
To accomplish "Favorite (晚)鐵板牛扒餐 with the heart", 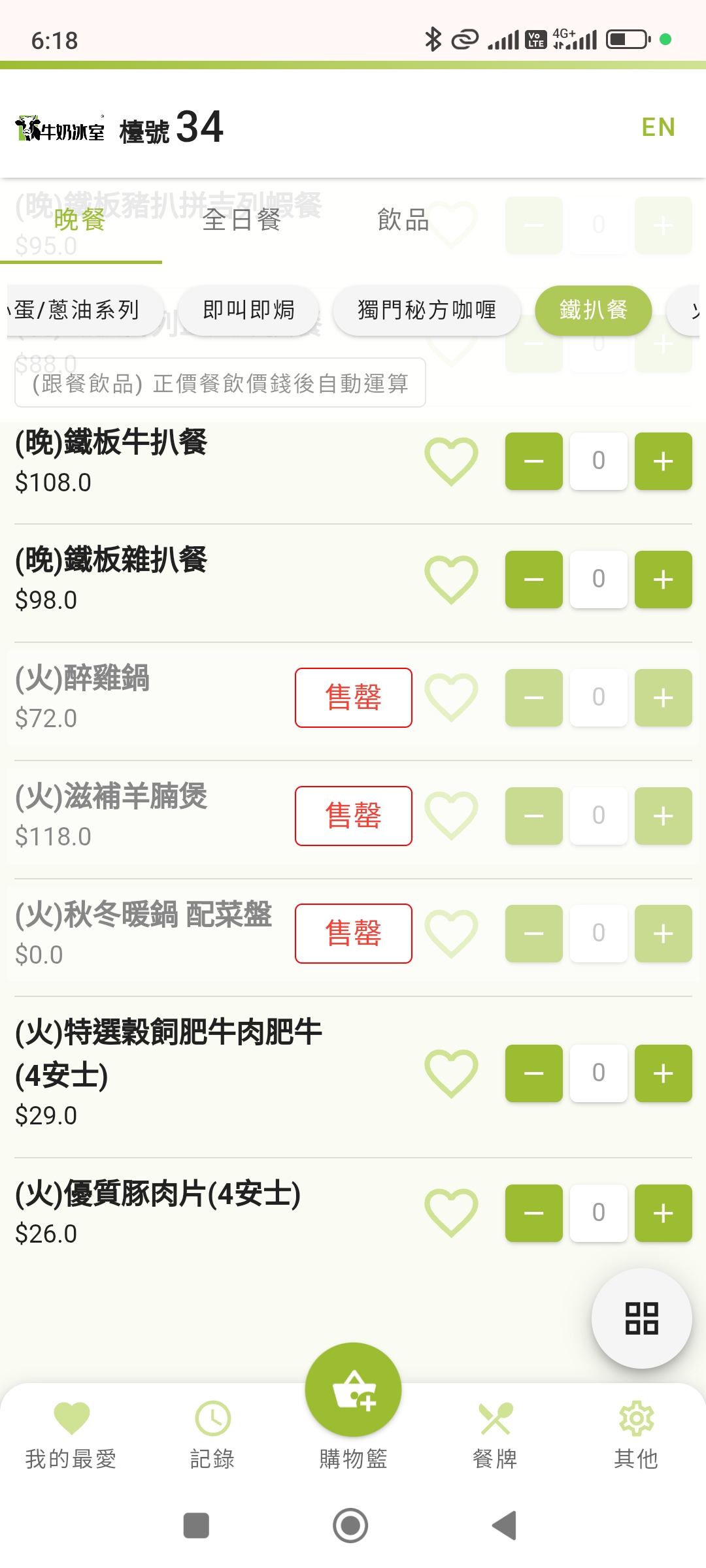I will pyautogui.click(x=451, y=461).
